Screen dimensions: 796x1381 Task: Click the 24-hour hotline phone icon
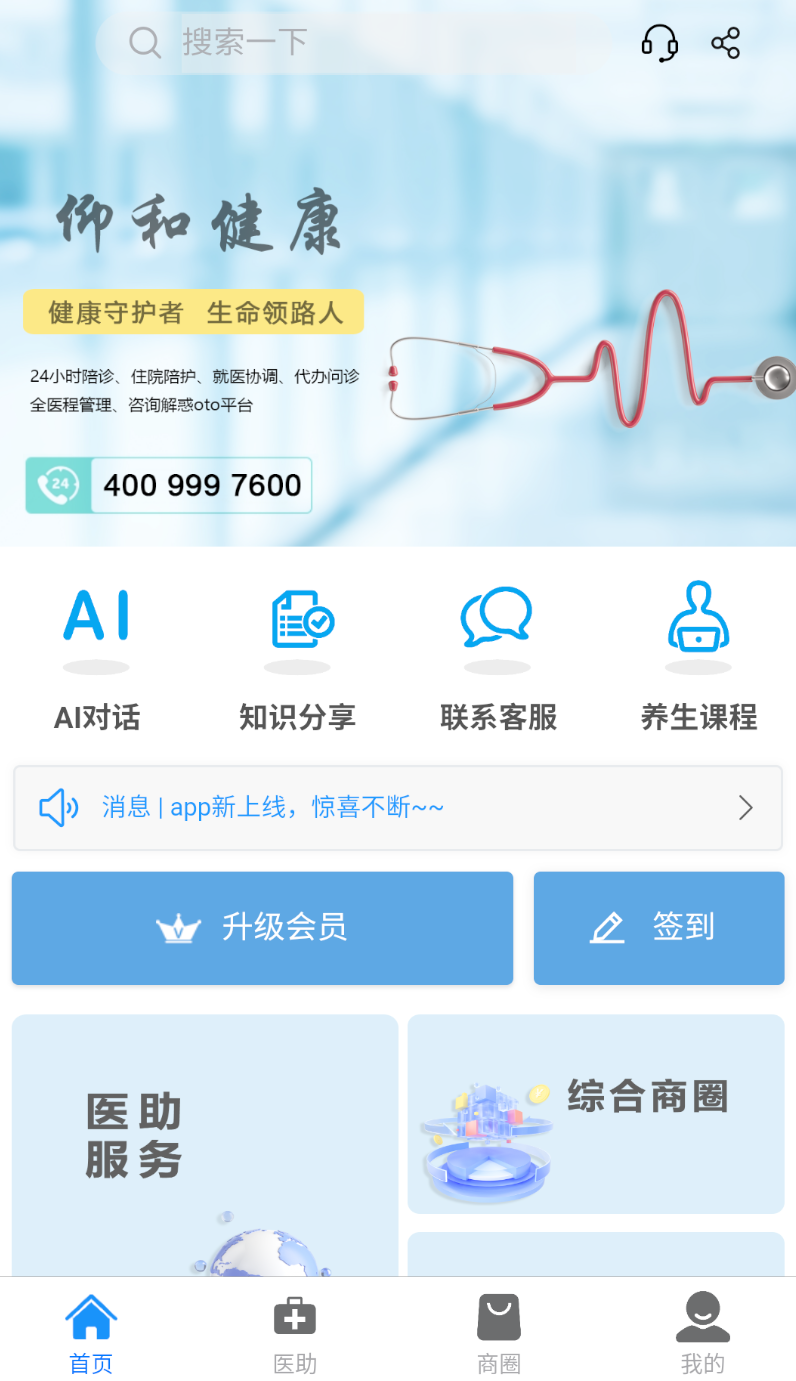click(x=58, y=485)
